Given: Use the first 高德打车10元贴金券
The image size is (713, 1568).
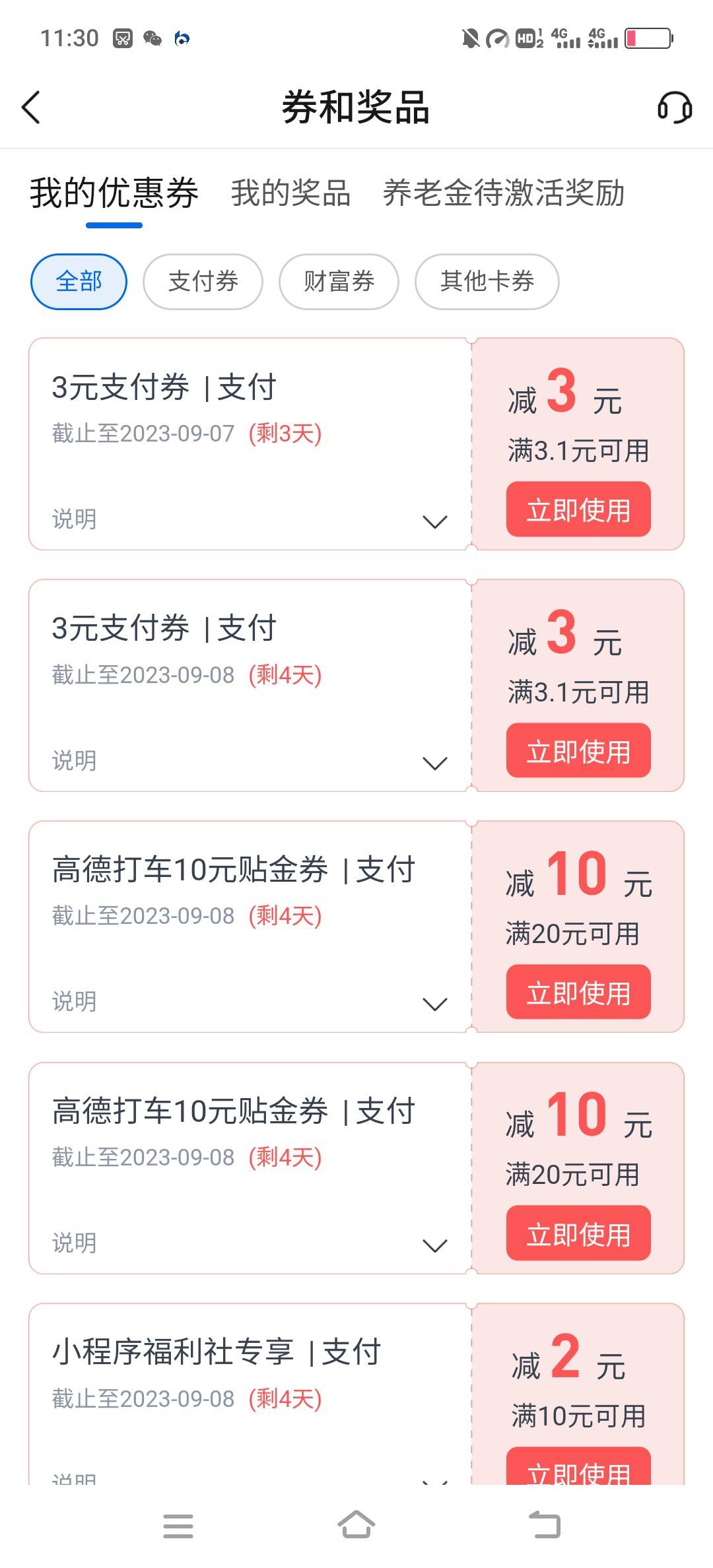Looking at the screenshot, I should (578, 992).
